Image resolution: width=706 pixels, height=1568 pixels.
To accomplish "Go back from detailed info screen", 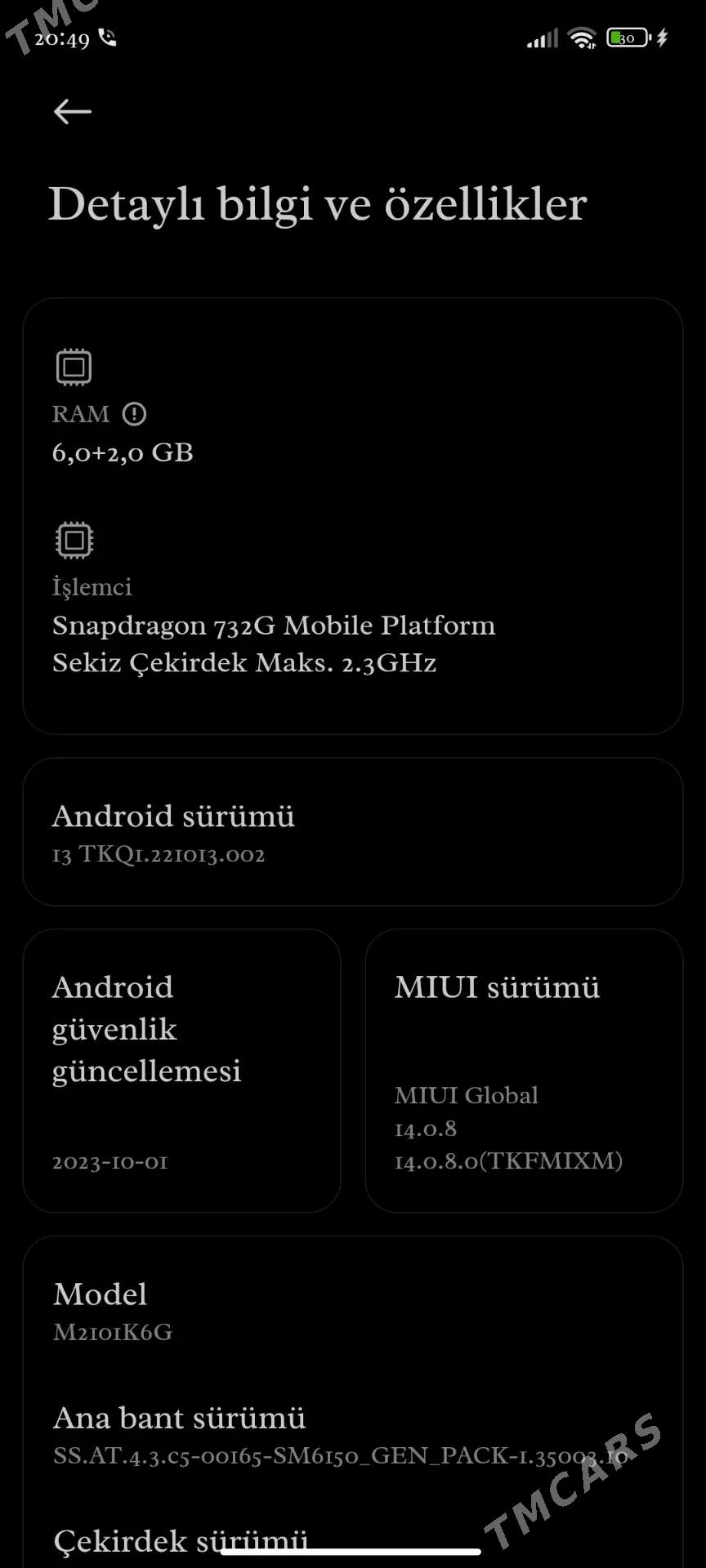I will click(x=72, y=112).
